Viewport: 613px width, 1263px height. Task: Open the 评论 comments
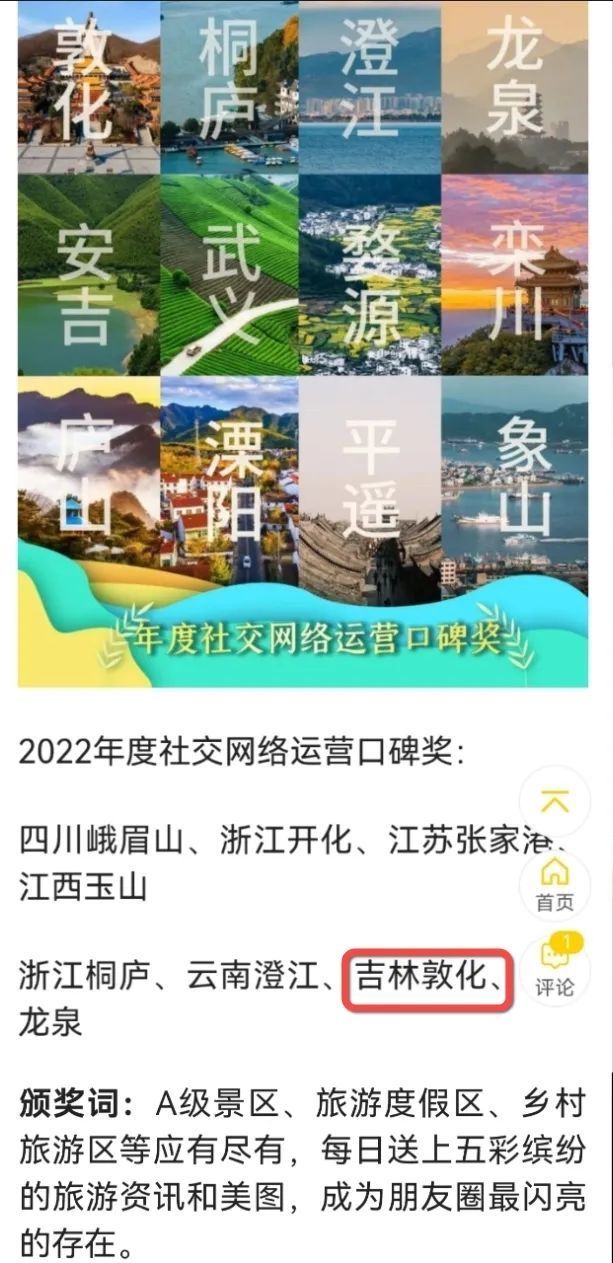(x=555, y=968)
